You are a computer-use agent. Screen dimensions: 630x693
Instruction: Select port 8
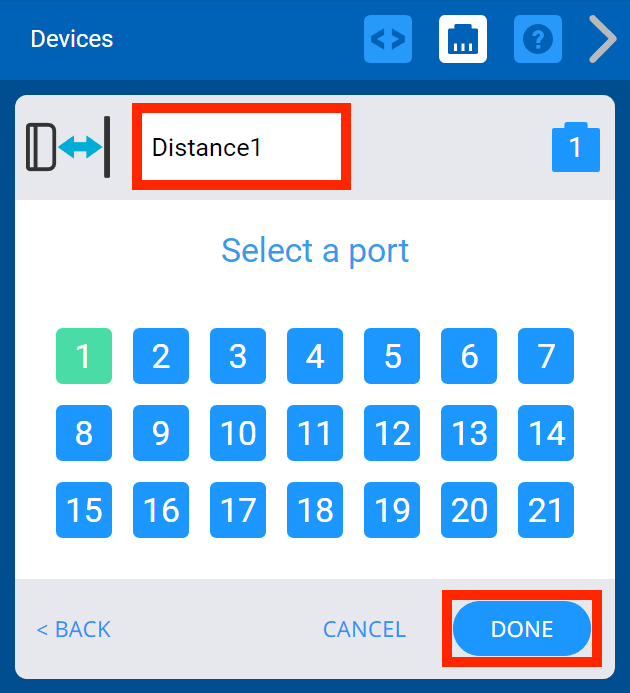pyautogui.click(x=84, y=433)
